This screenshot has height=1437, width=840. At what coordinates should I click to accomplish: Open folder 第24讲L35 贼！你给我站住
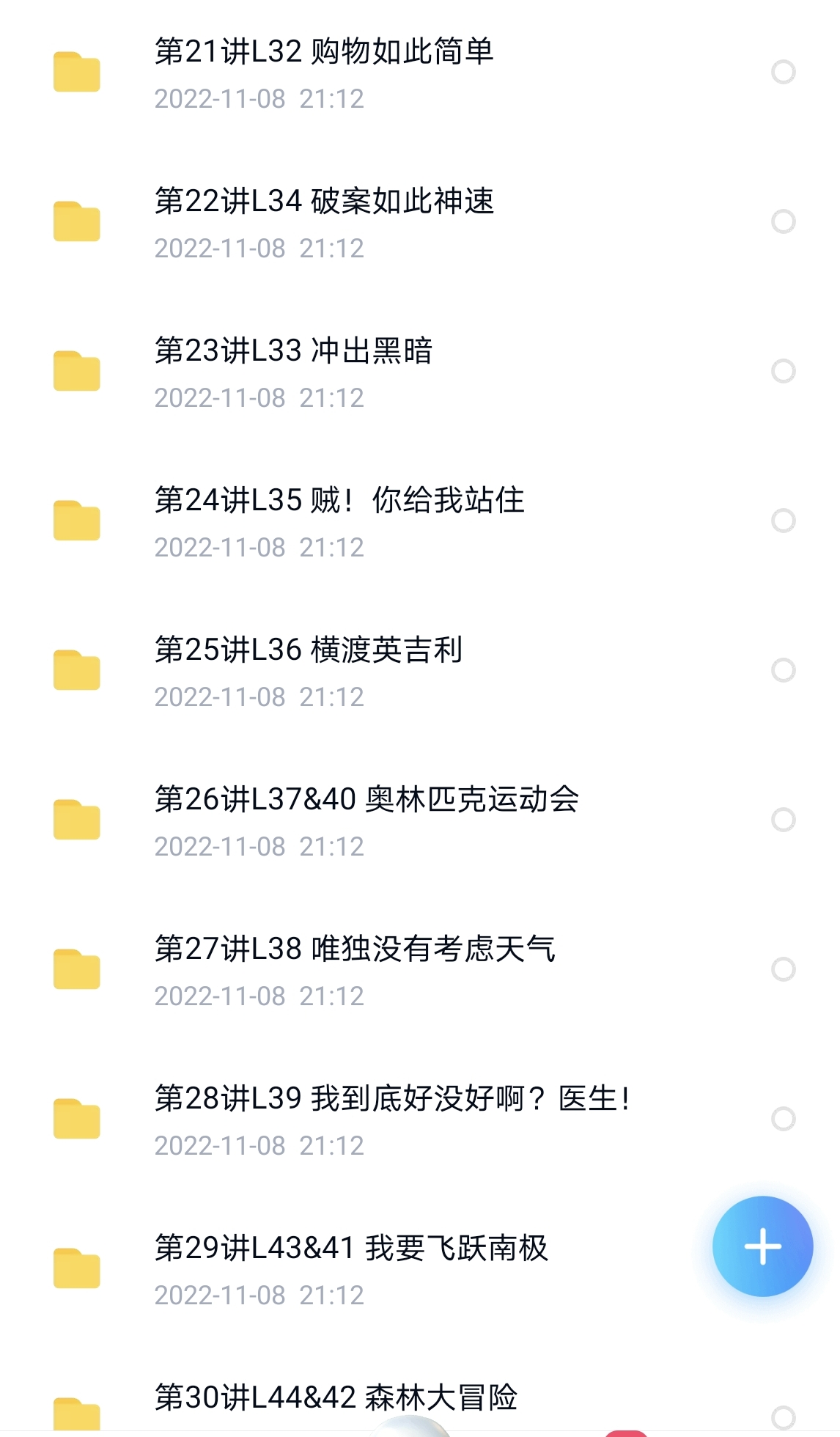[339, 521]
